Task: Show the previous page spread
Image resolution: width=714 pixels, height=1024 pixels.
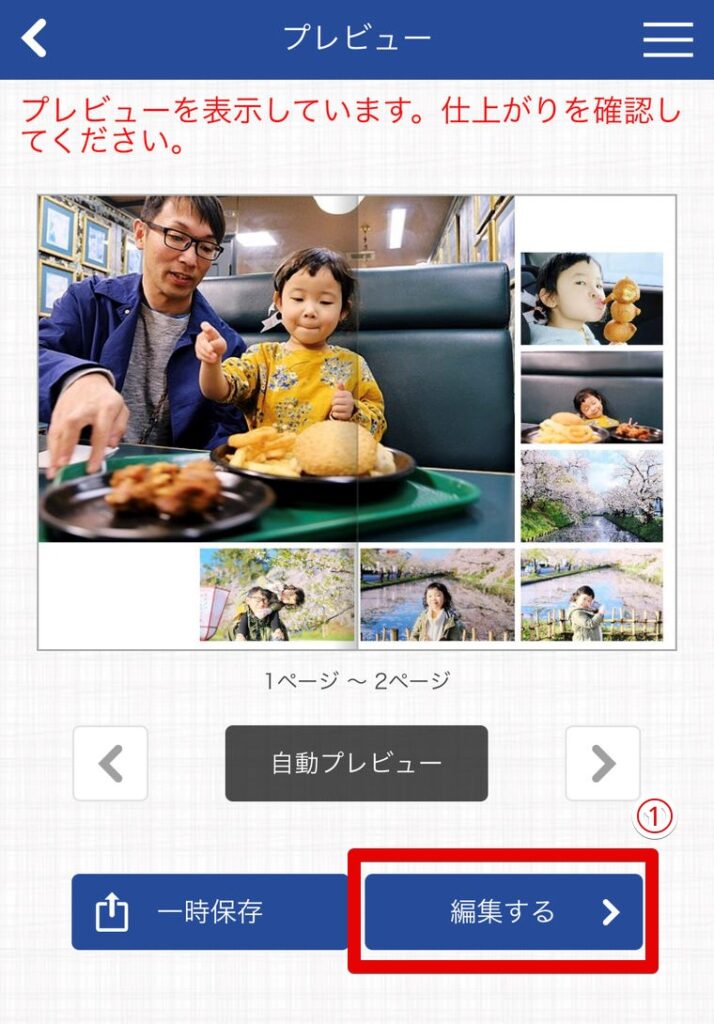Action: pyautogui.click(x=110, y=764)
